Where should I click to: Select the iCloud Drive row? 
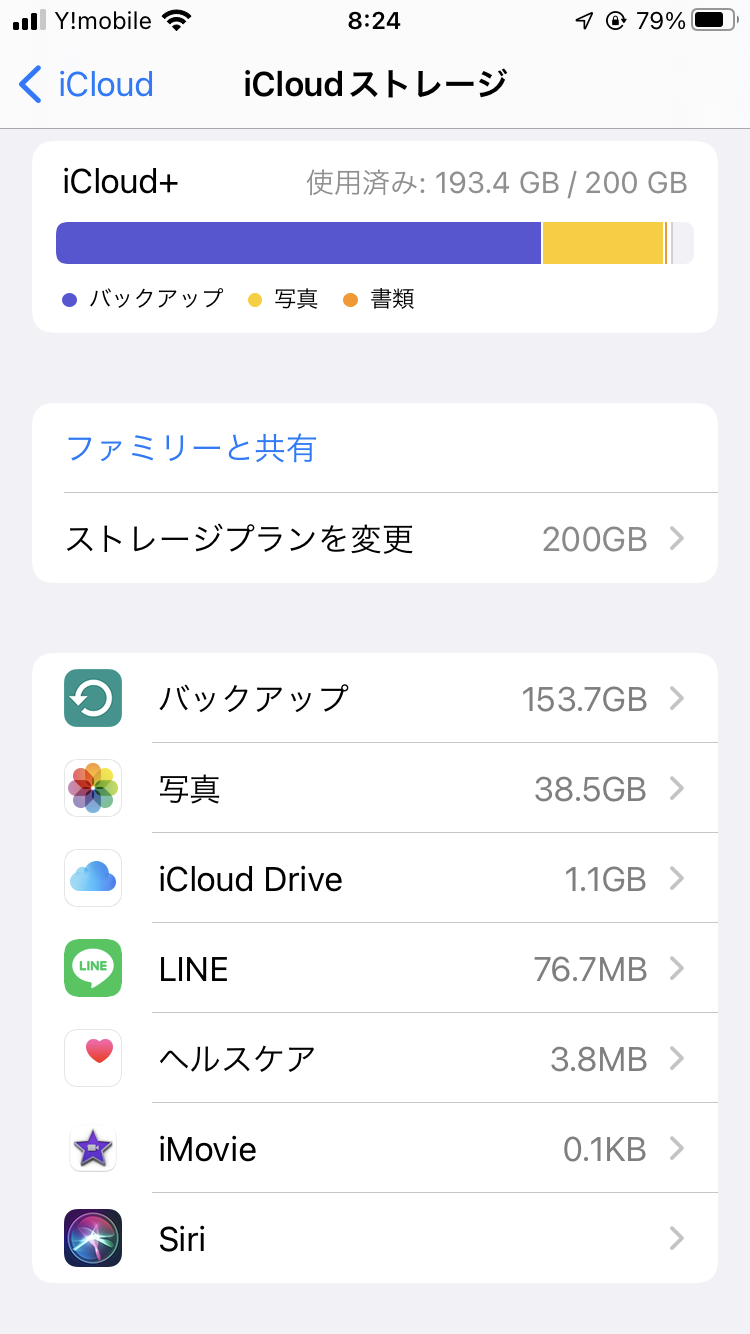point(374,878)
